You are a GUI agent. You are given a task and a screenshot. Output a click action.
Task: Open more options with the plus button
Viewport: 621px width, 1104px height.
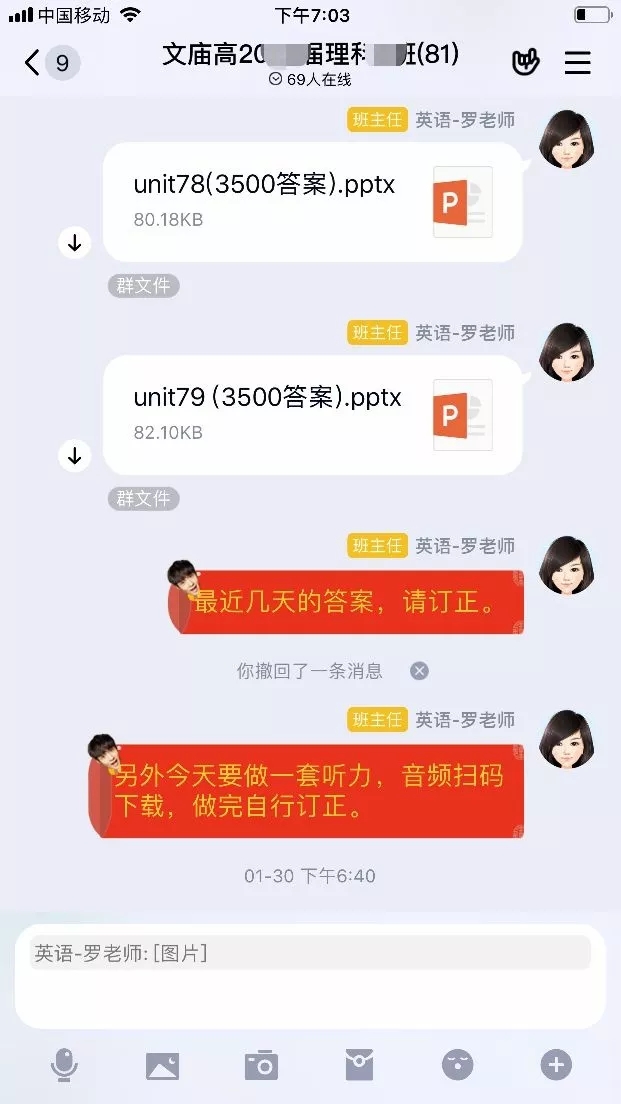556,1065
